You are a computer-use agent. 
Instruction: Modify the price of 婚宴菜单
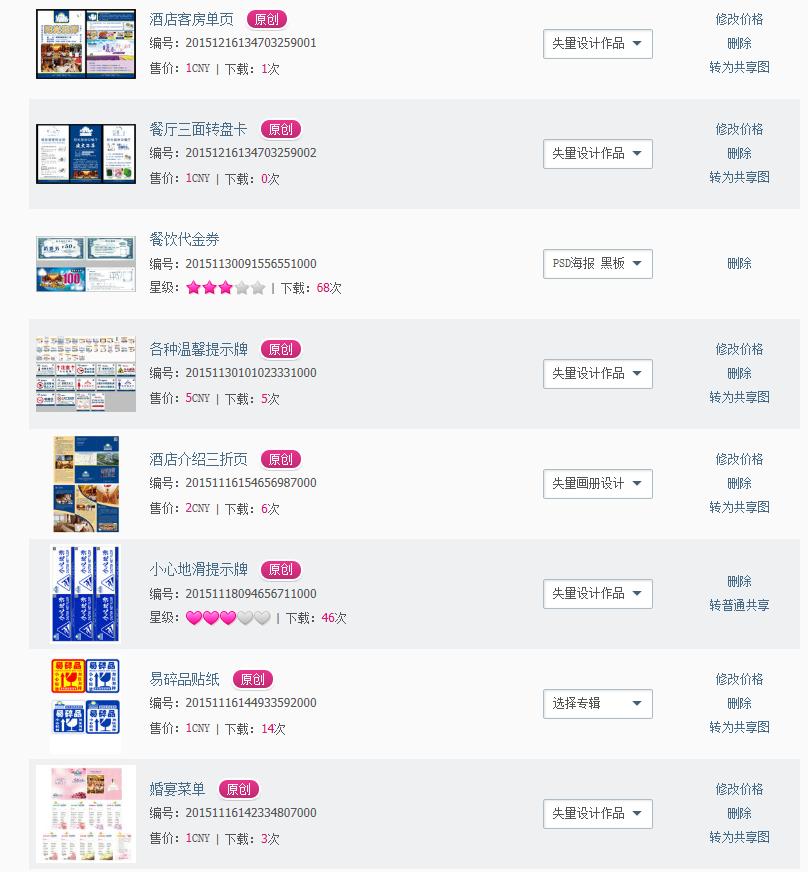tap(739, 789)
